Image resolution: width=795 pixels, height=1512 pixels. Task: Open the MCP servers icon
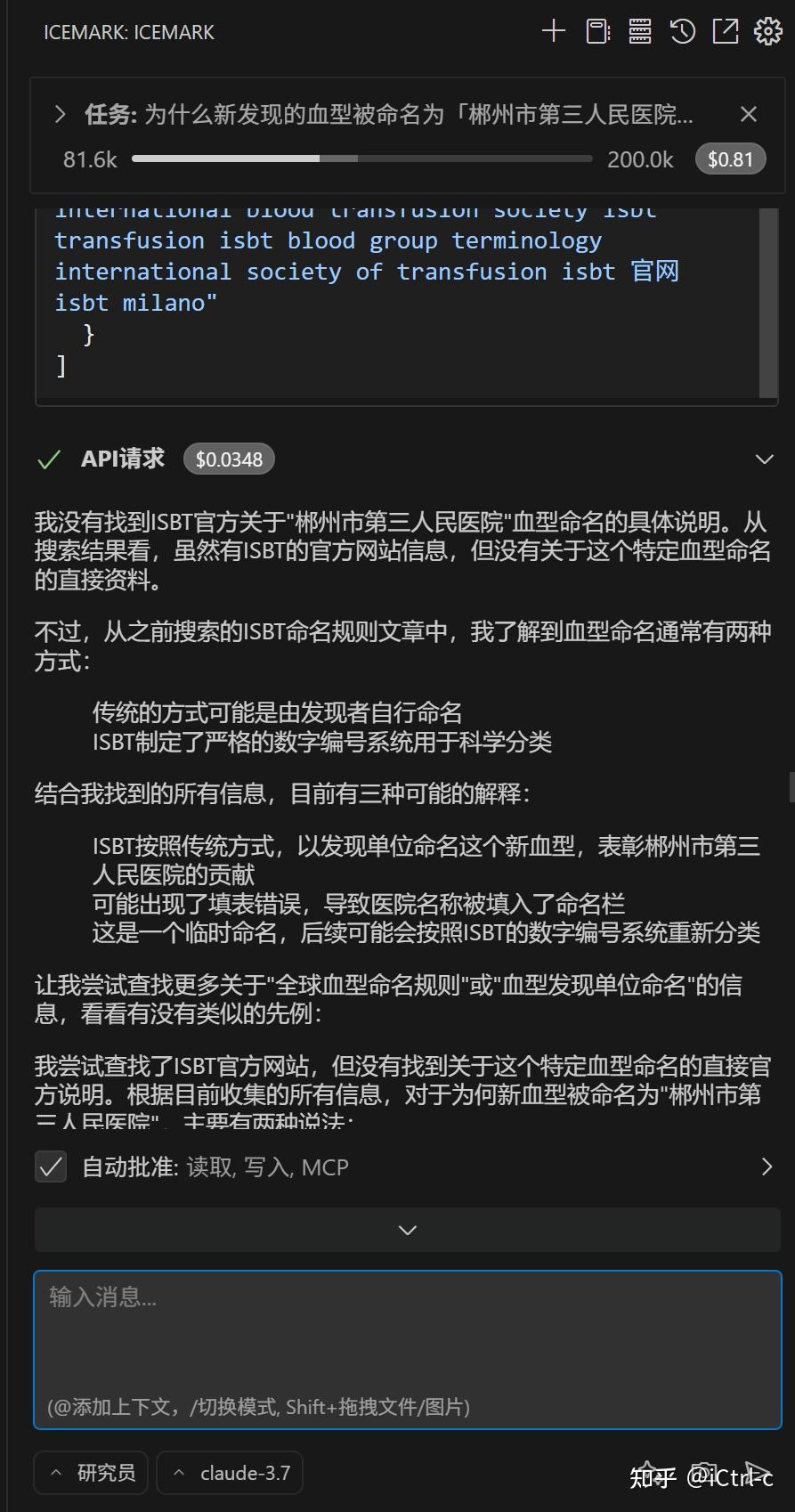(640, 31)
